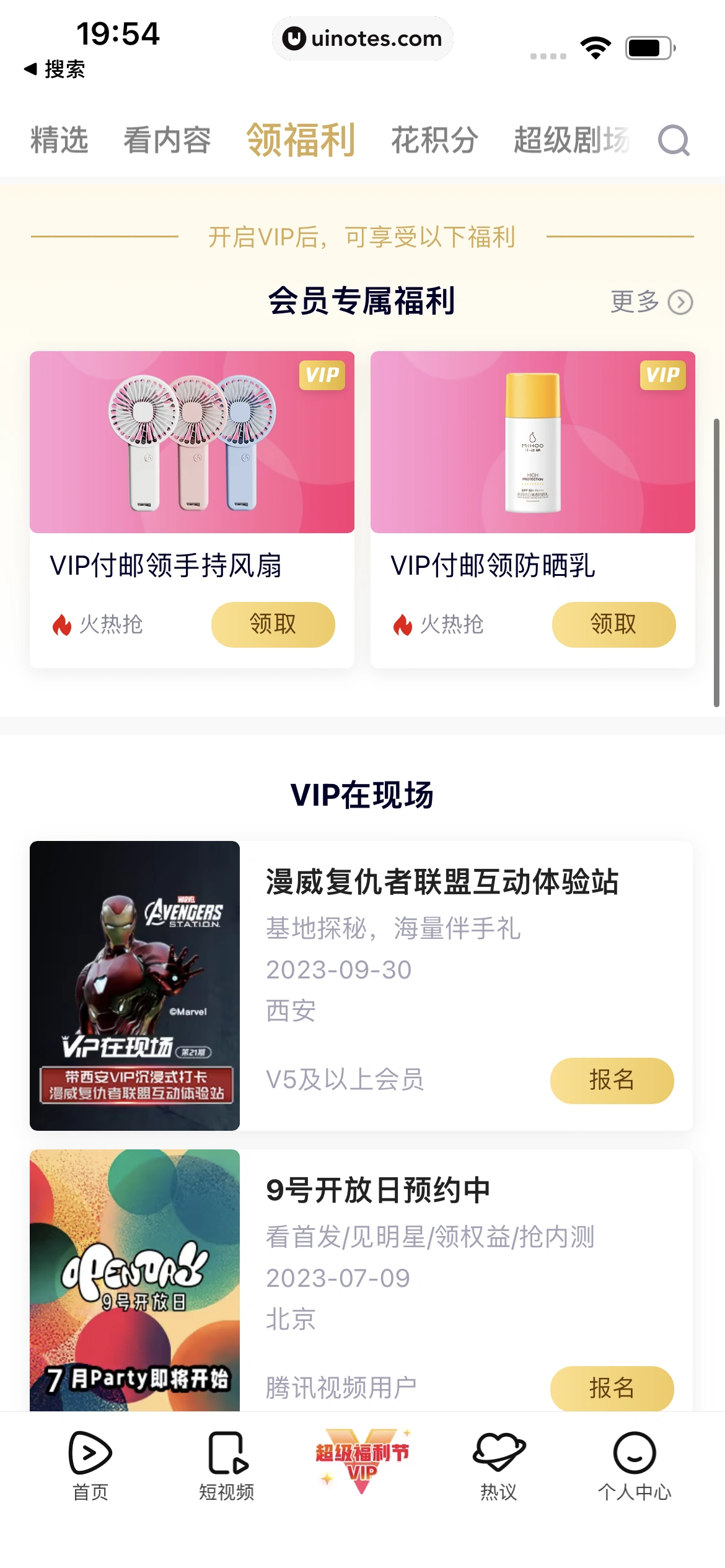Claim the handheld fan with 领取 button

[273, 624]
